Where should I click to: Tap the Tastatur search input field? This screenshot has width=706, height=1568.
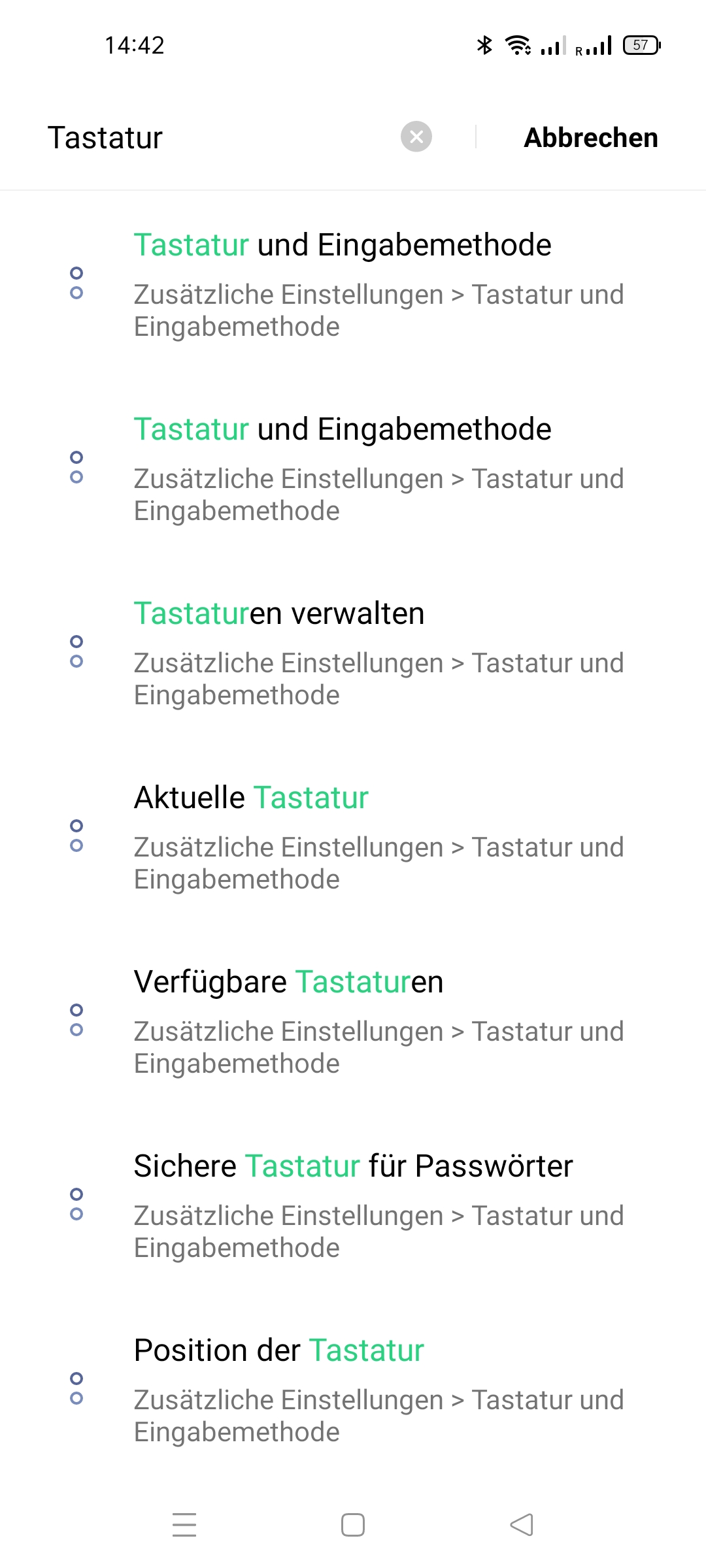coord(196,137)
